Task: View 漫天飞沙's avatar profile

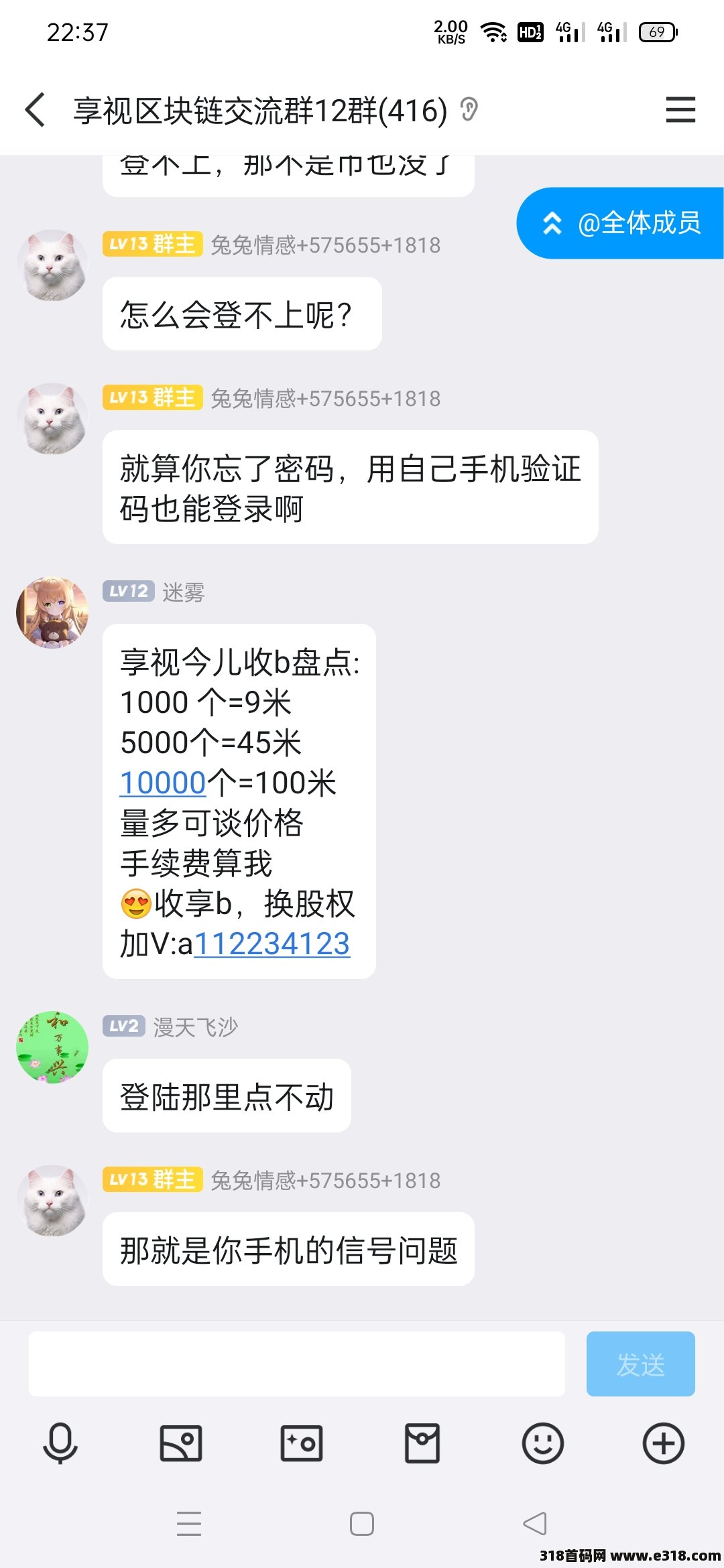Action: (x=52, y=1047)
